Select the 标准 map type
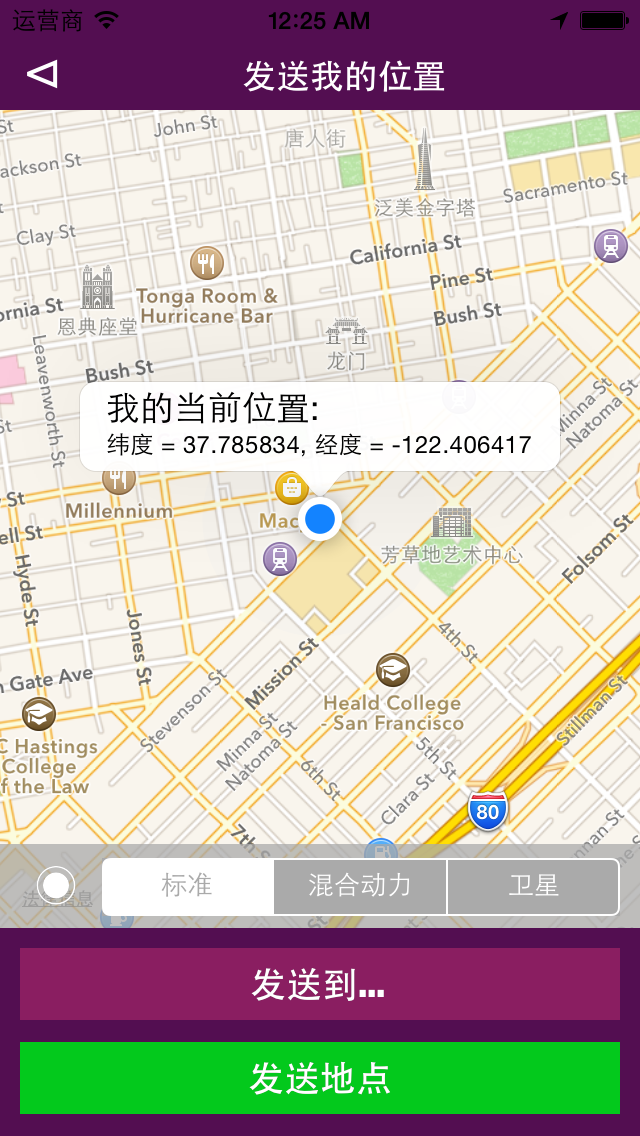Image resolution: width=640 pixels, height=1136 pixels. 188,886
